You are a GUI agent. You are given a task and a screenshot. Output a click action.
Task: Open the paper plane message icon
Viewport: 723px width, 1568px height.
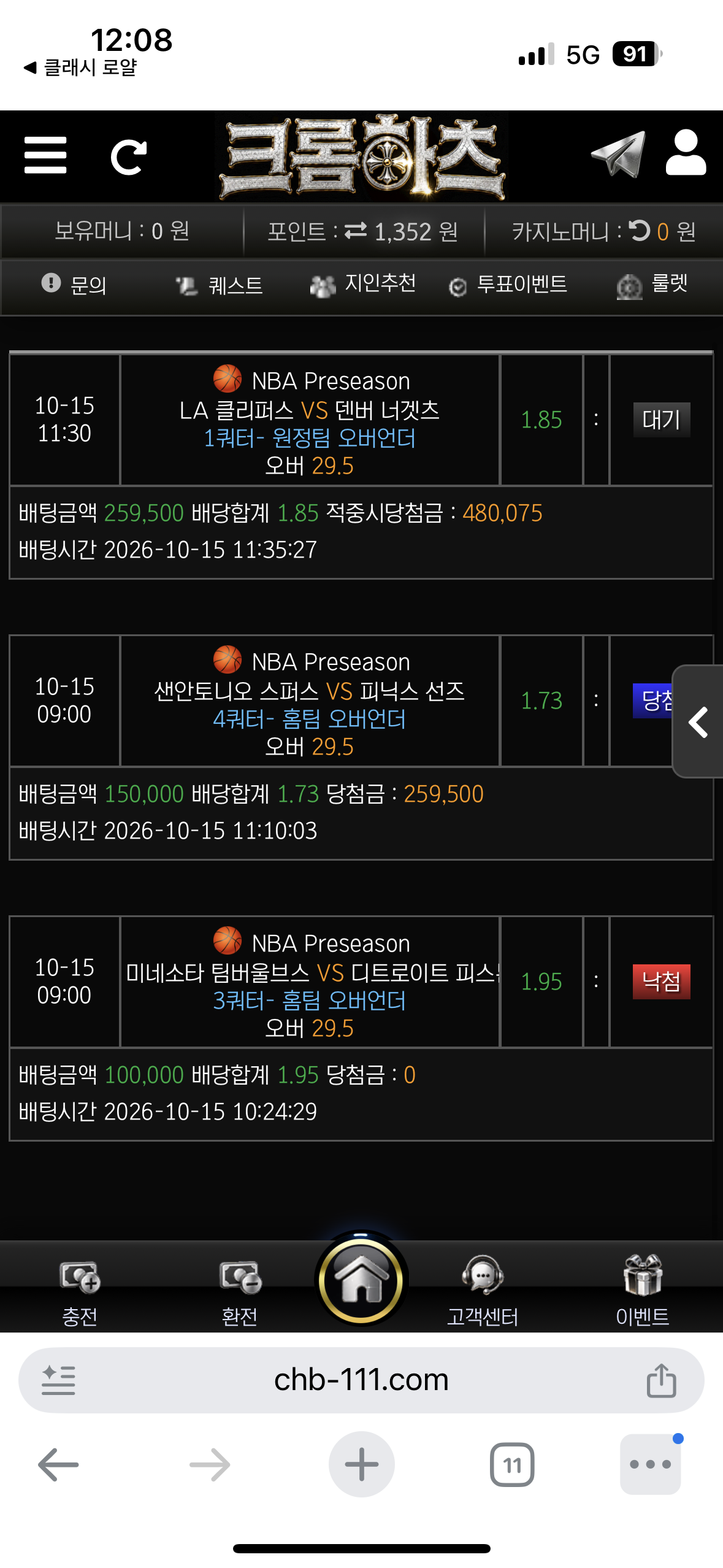click(618, 154)
